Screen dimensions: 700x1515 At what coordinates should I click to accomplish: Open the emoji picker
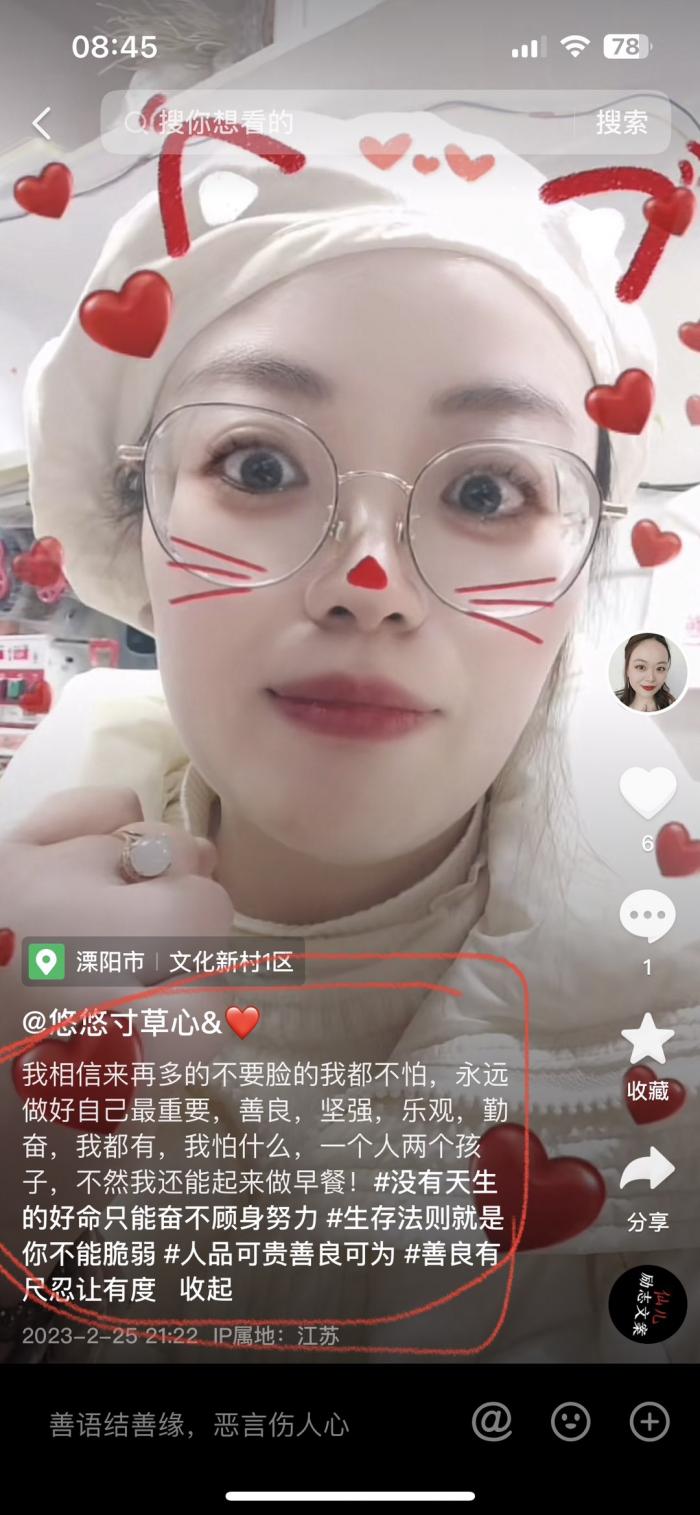click(x=570, y=1421)
